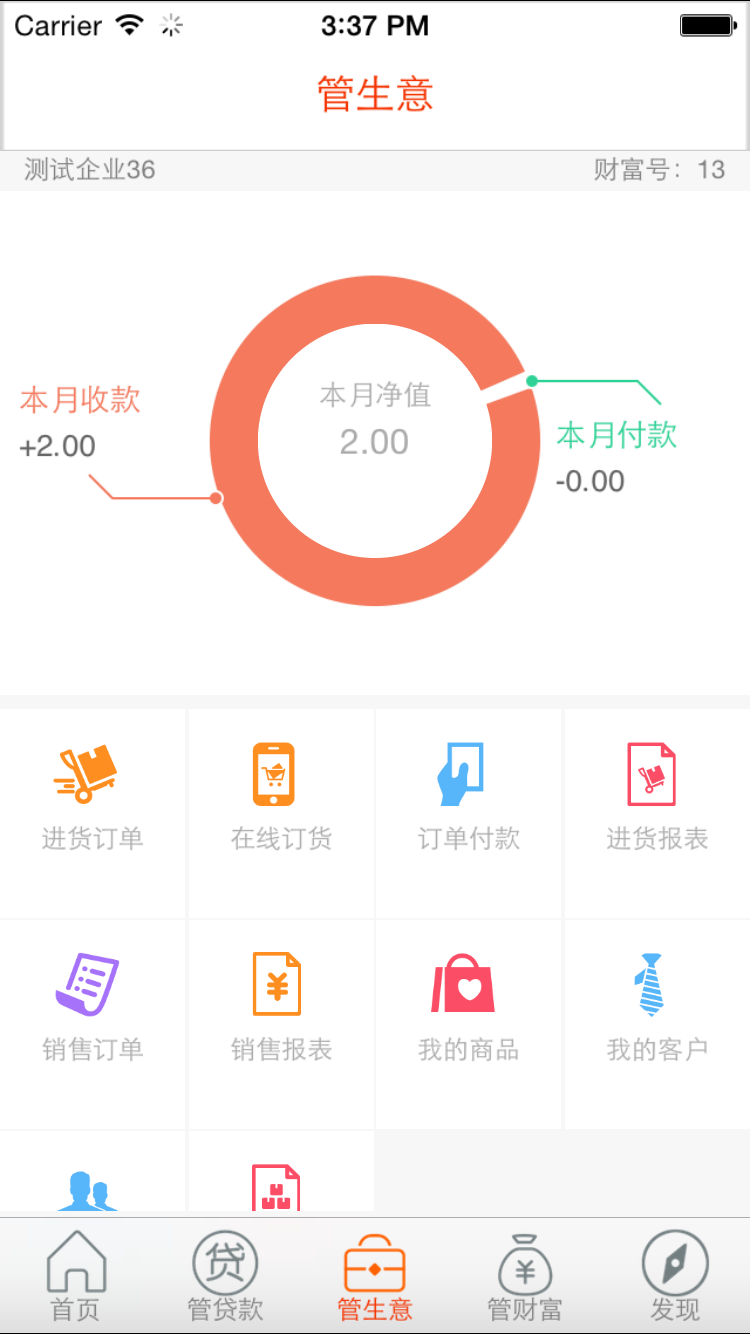Switch to the 首页 tab

pyautogui.click(x=75, y=1275)
